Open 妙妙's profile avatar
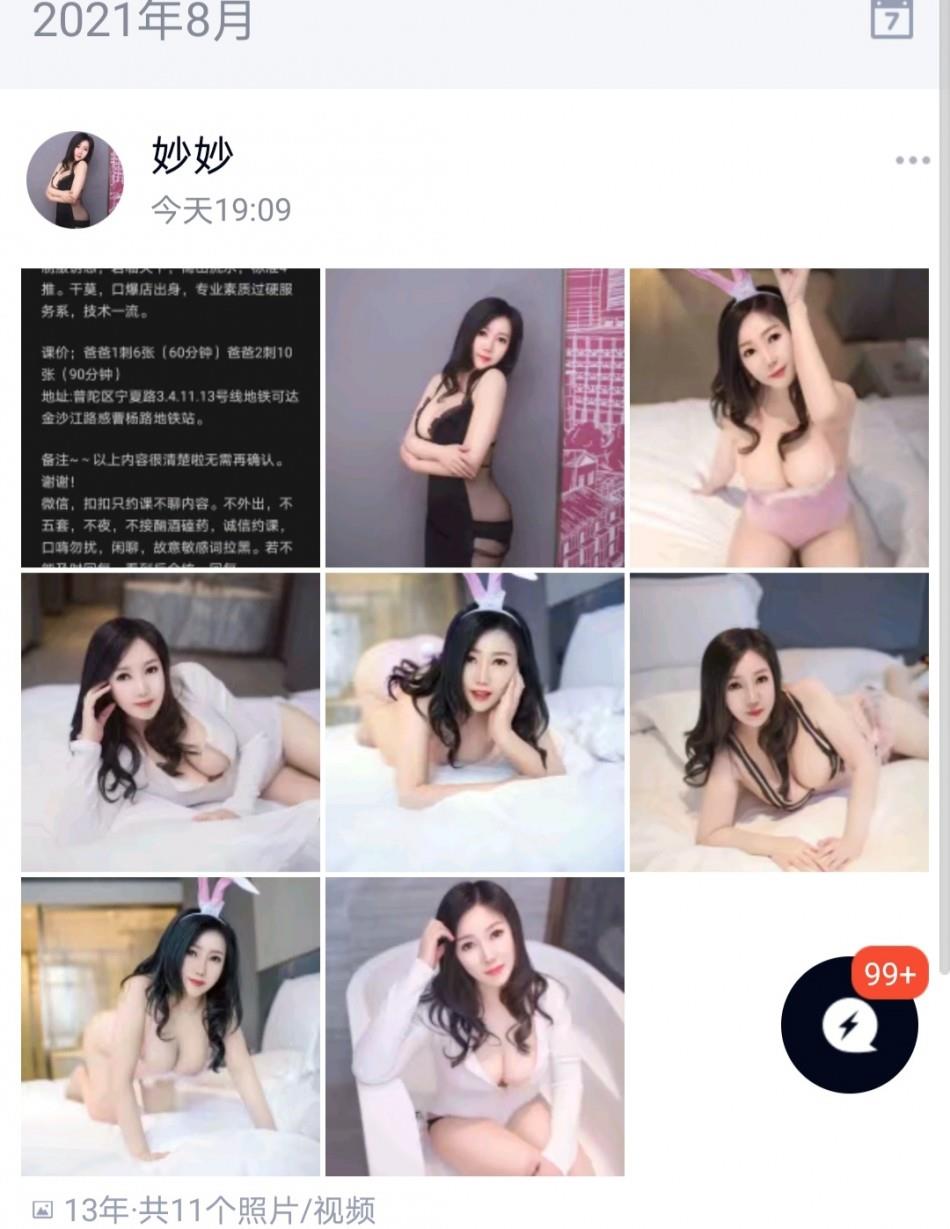The height and width of the screenshot is (1229, 950). [x=75, y=180]
